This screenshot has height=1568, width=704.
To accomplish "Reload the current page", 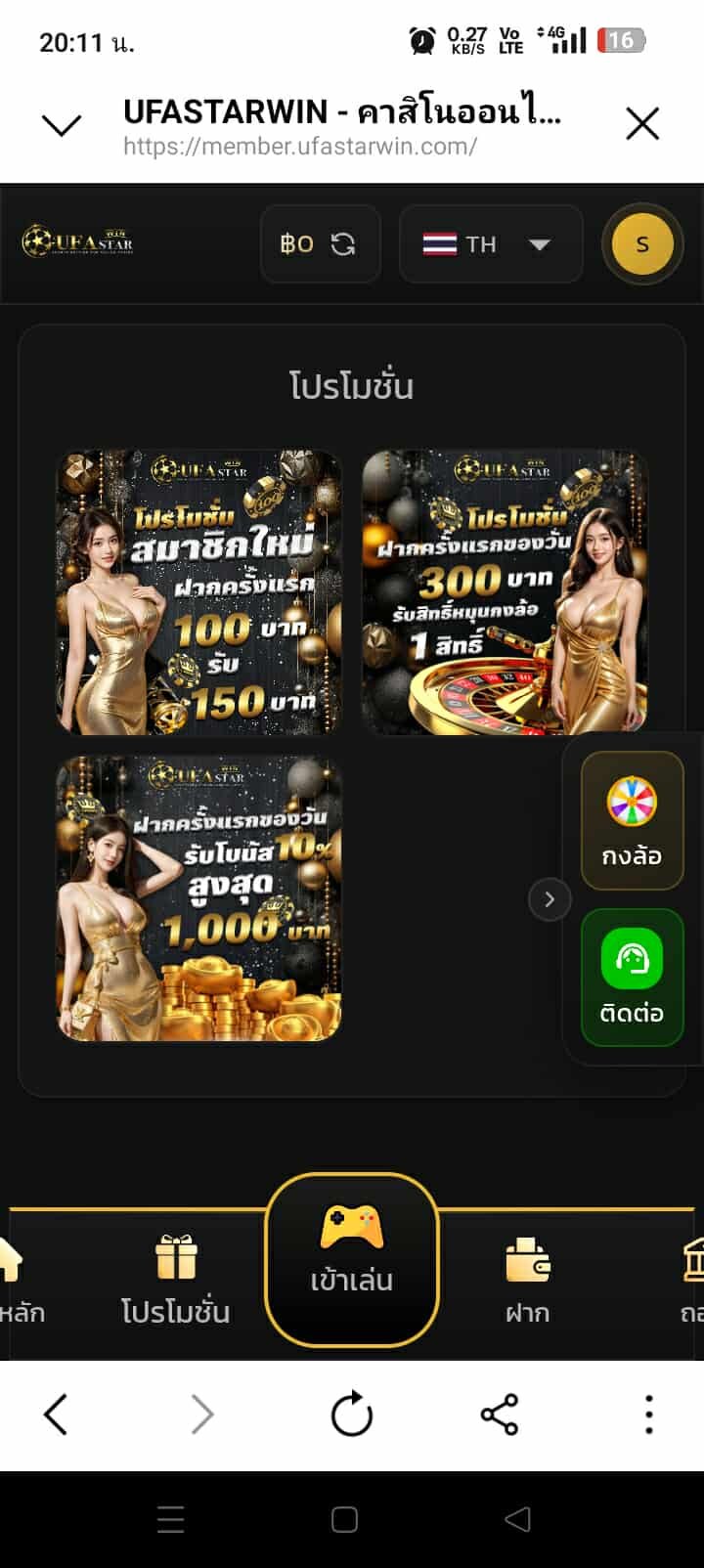I will (352, 1415).
